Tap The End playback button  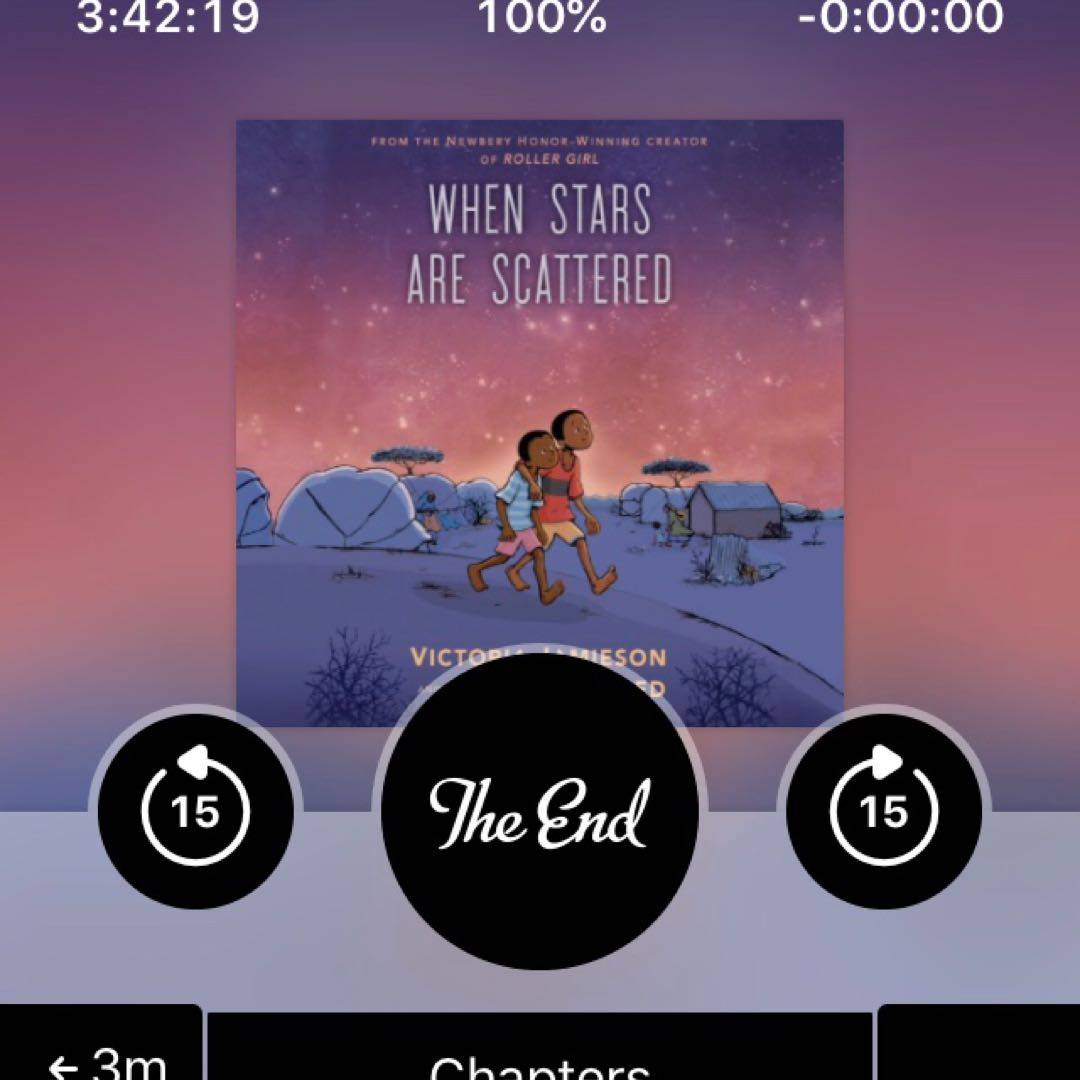pos(540,812)
